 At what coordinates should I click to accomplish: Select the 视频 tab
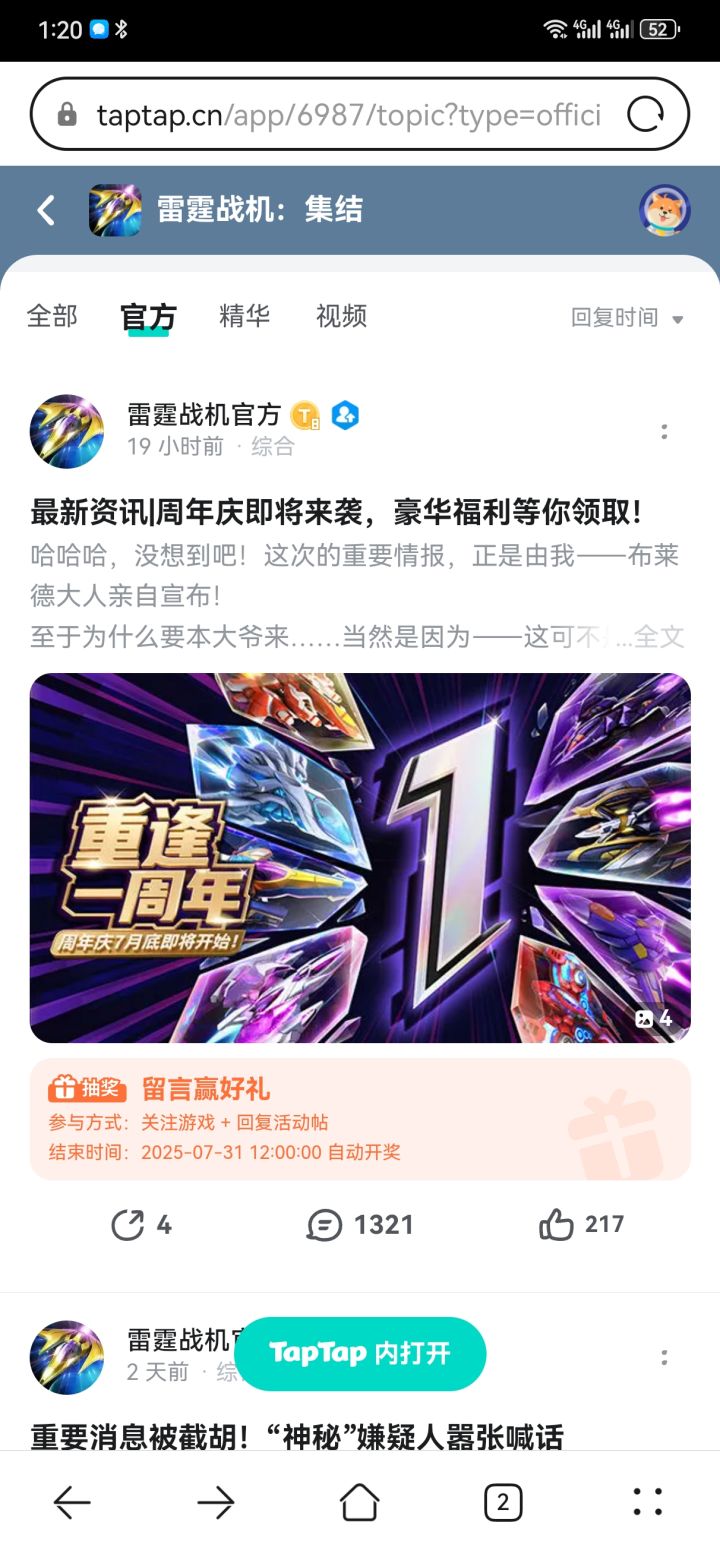tap(340, 316)
